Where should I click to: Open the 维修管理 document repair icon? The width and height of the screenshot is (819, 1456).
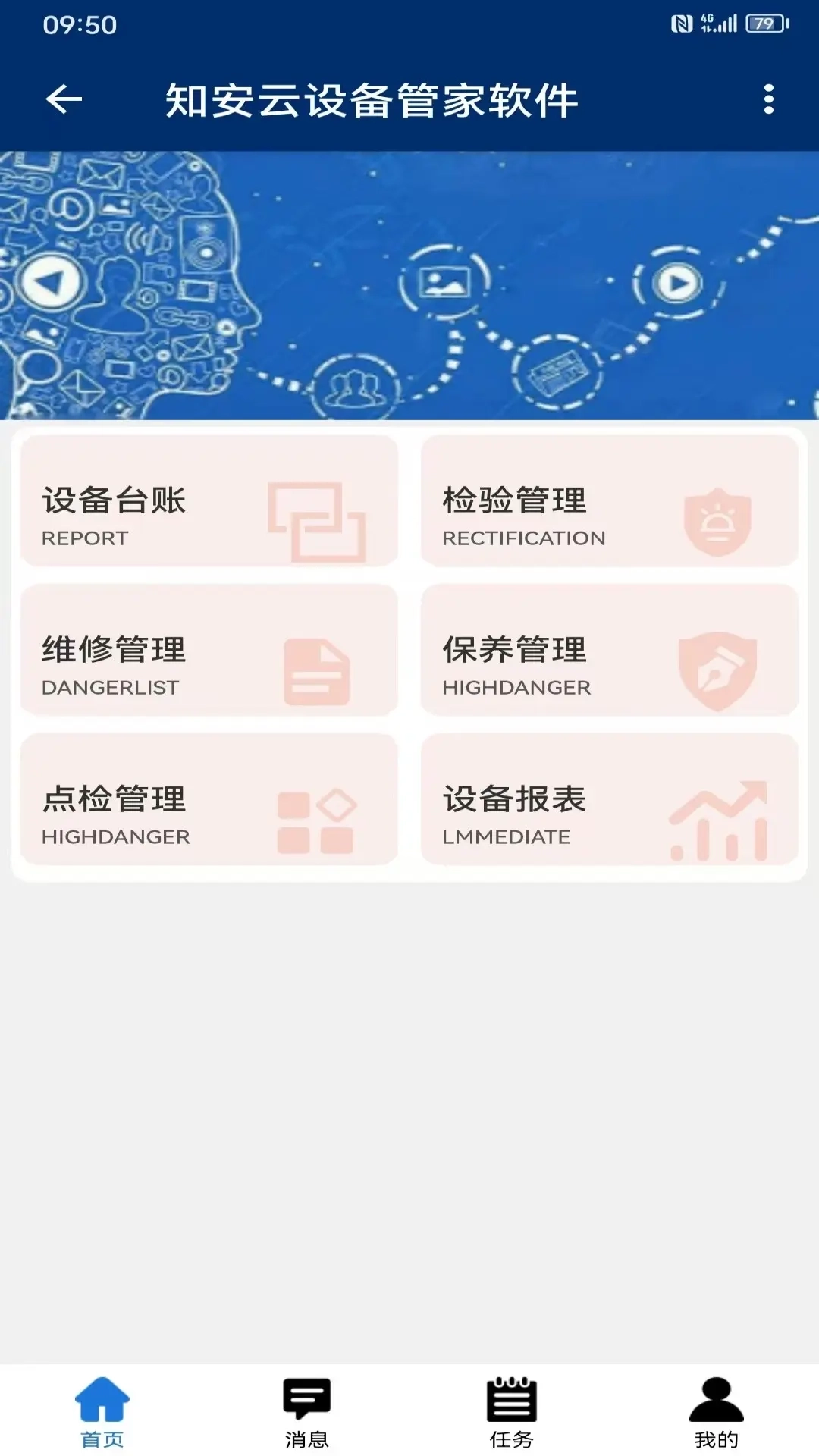click(x=318, y=669)
